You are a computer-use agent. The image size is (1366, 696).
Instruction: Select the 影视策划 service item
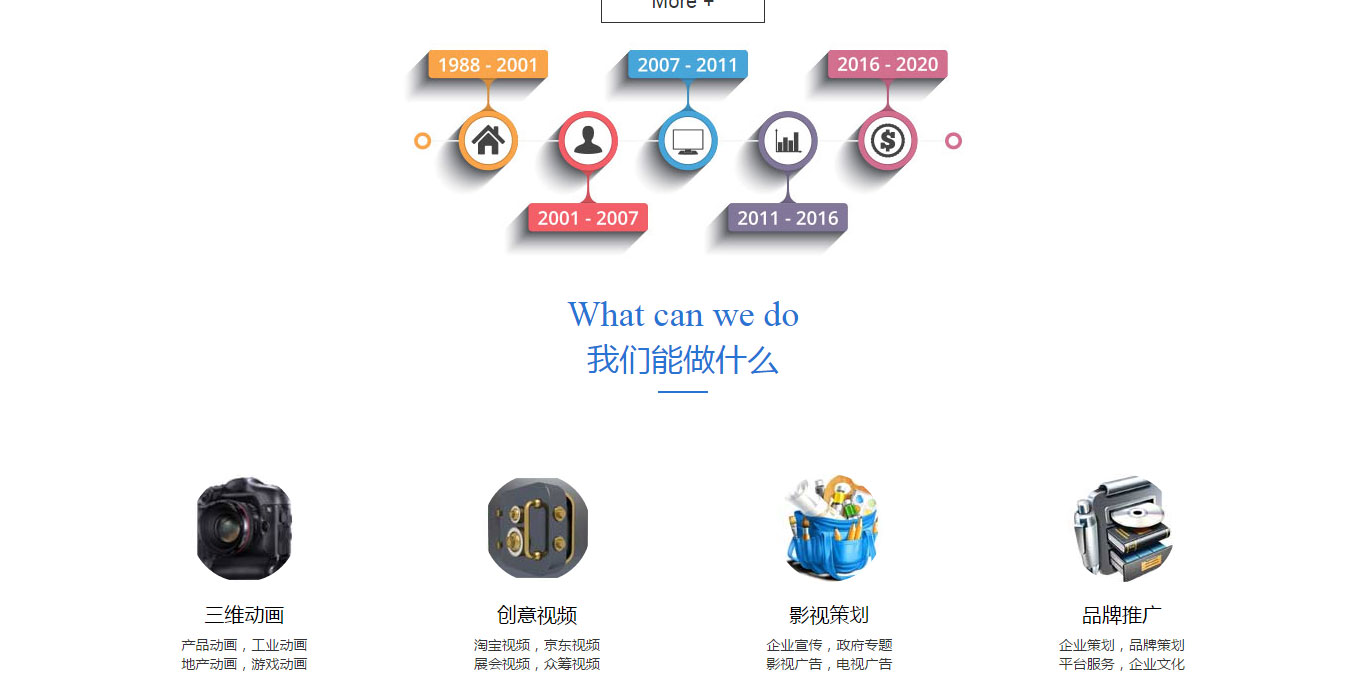[829, 614]
